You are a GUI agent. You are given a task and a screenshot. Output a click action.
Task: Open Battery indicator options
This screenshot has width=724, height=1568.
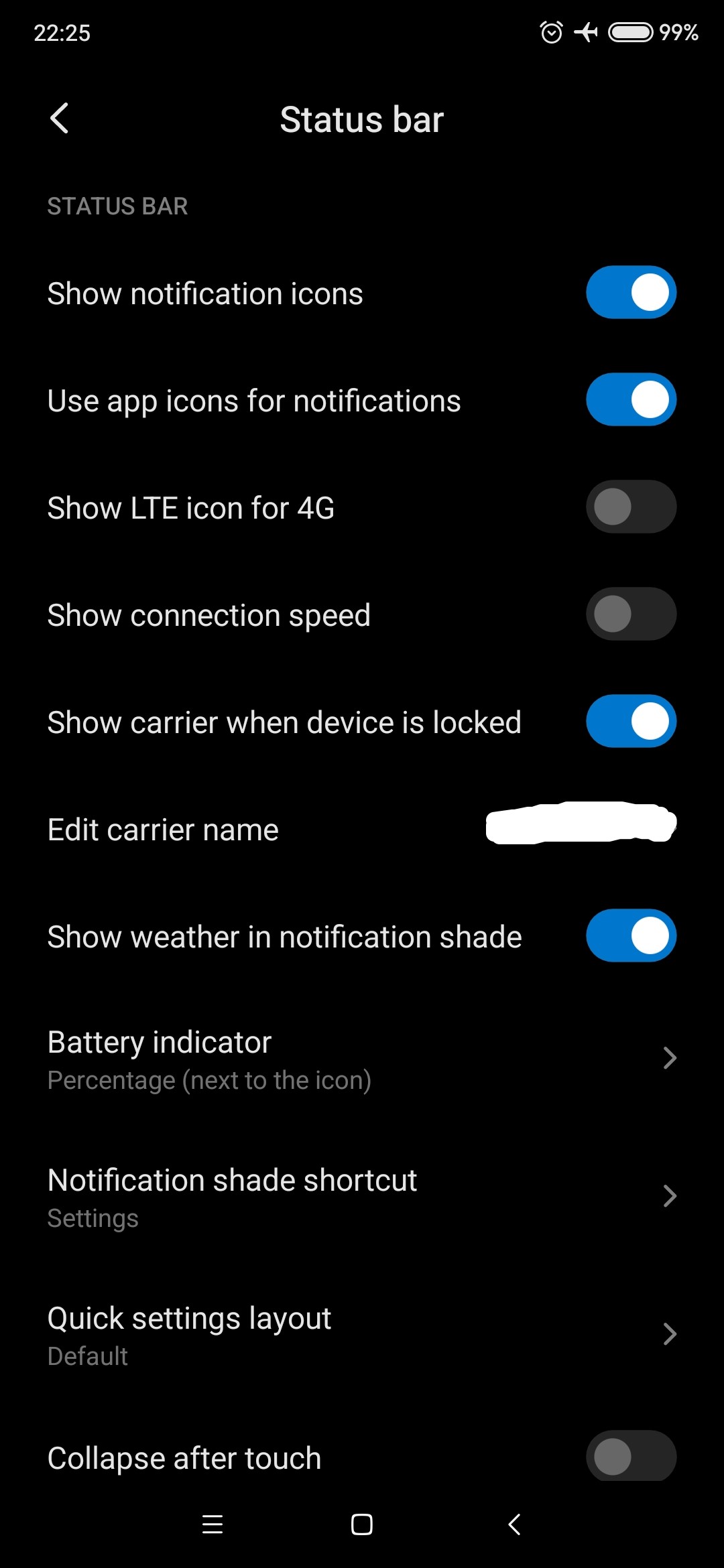(362, 1059)
